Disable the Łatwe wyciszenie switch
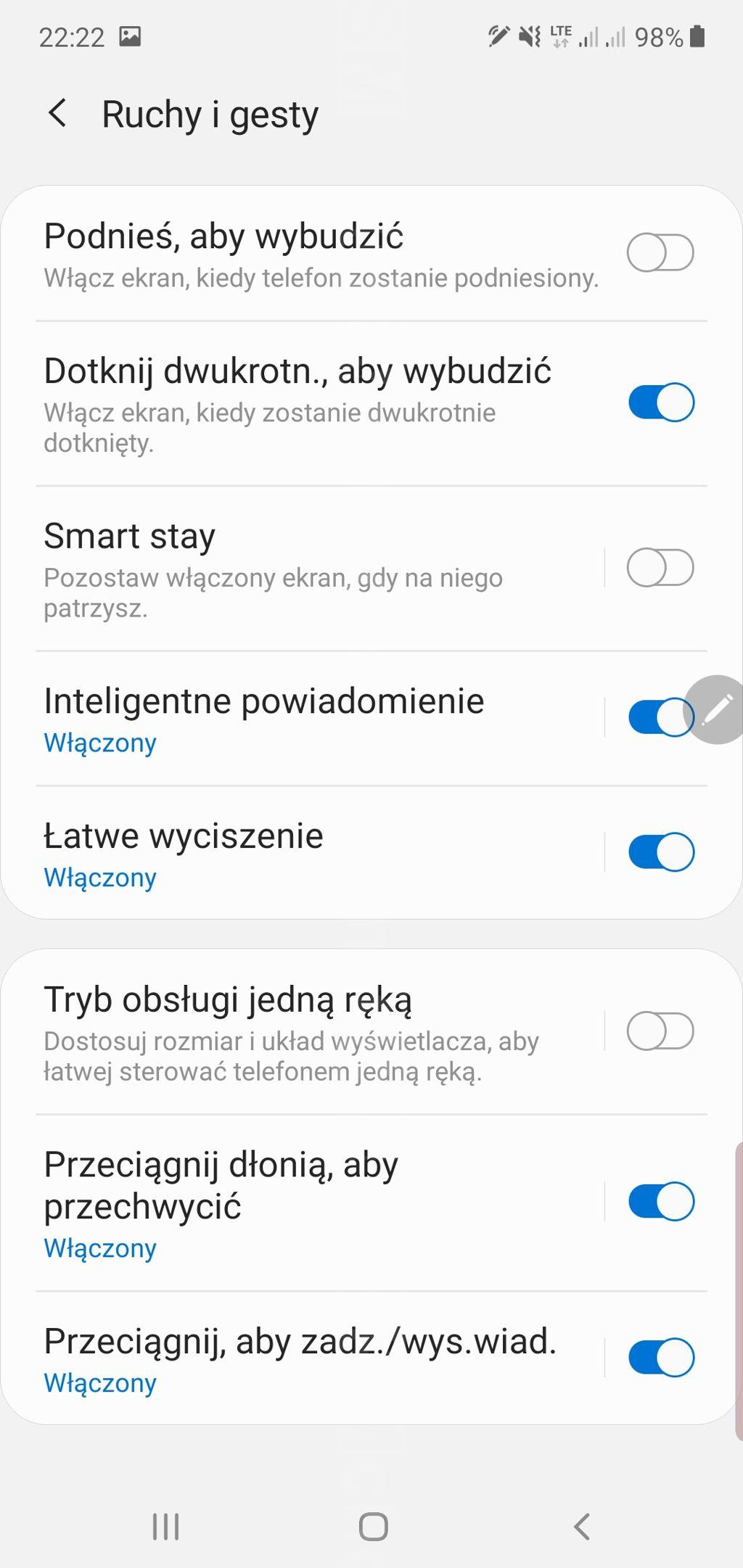This screenshot has height=1568, width=743. pyautogui.click(x=660, y=852)
